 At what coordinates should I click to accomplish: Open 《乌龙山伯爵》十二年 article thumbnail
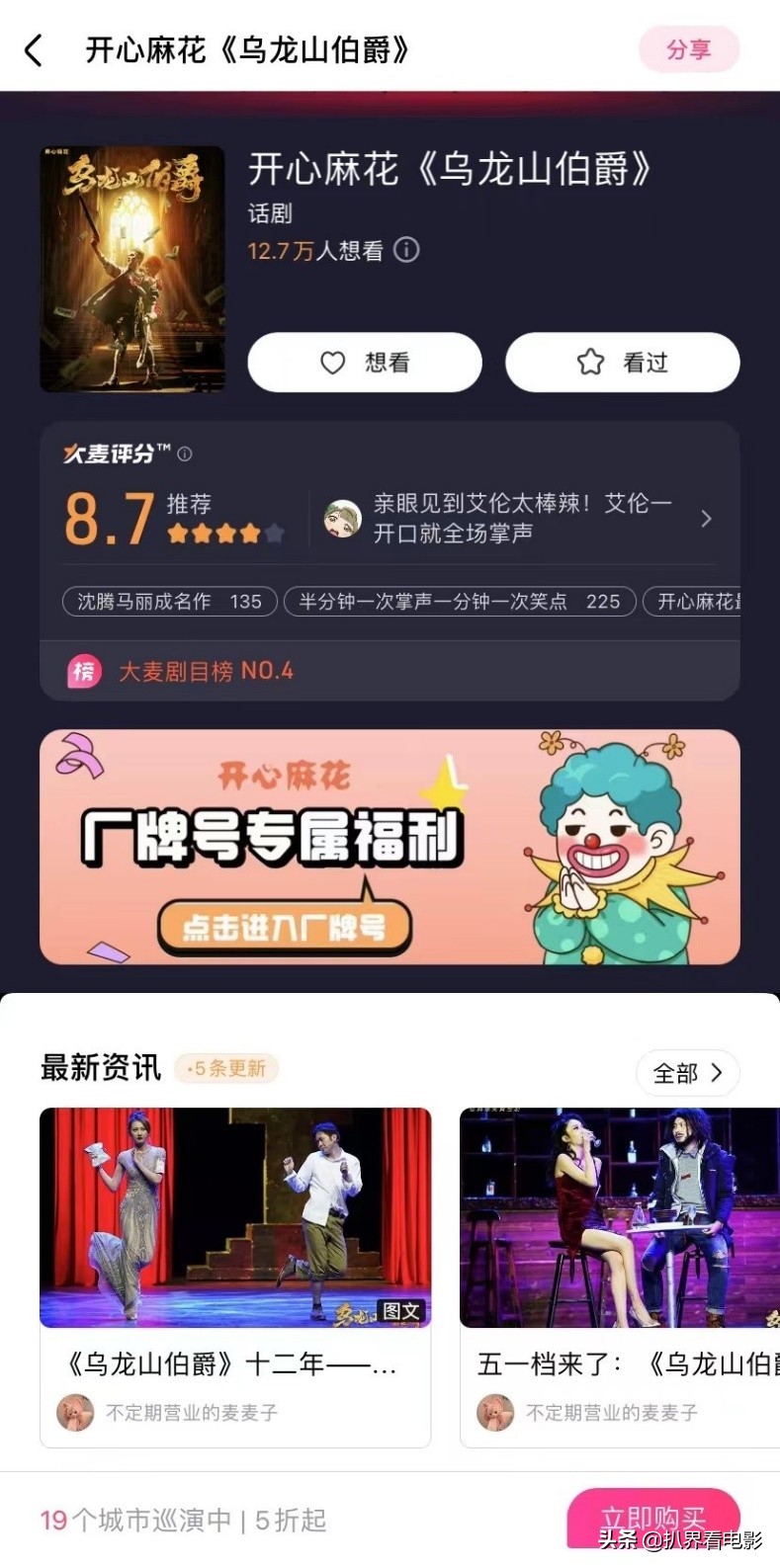(235, 1216)
